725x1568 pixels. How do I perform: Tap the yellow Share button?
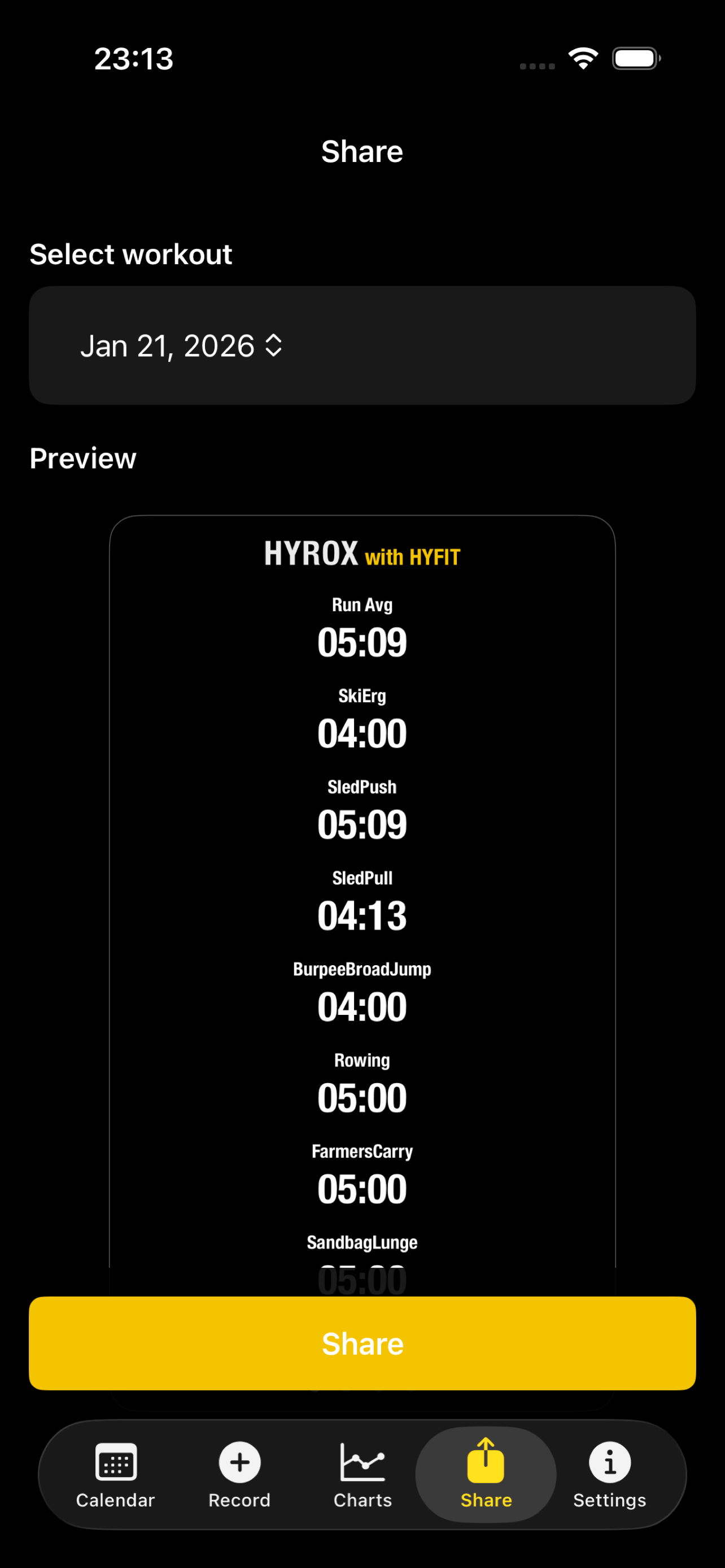point(362,1343)
